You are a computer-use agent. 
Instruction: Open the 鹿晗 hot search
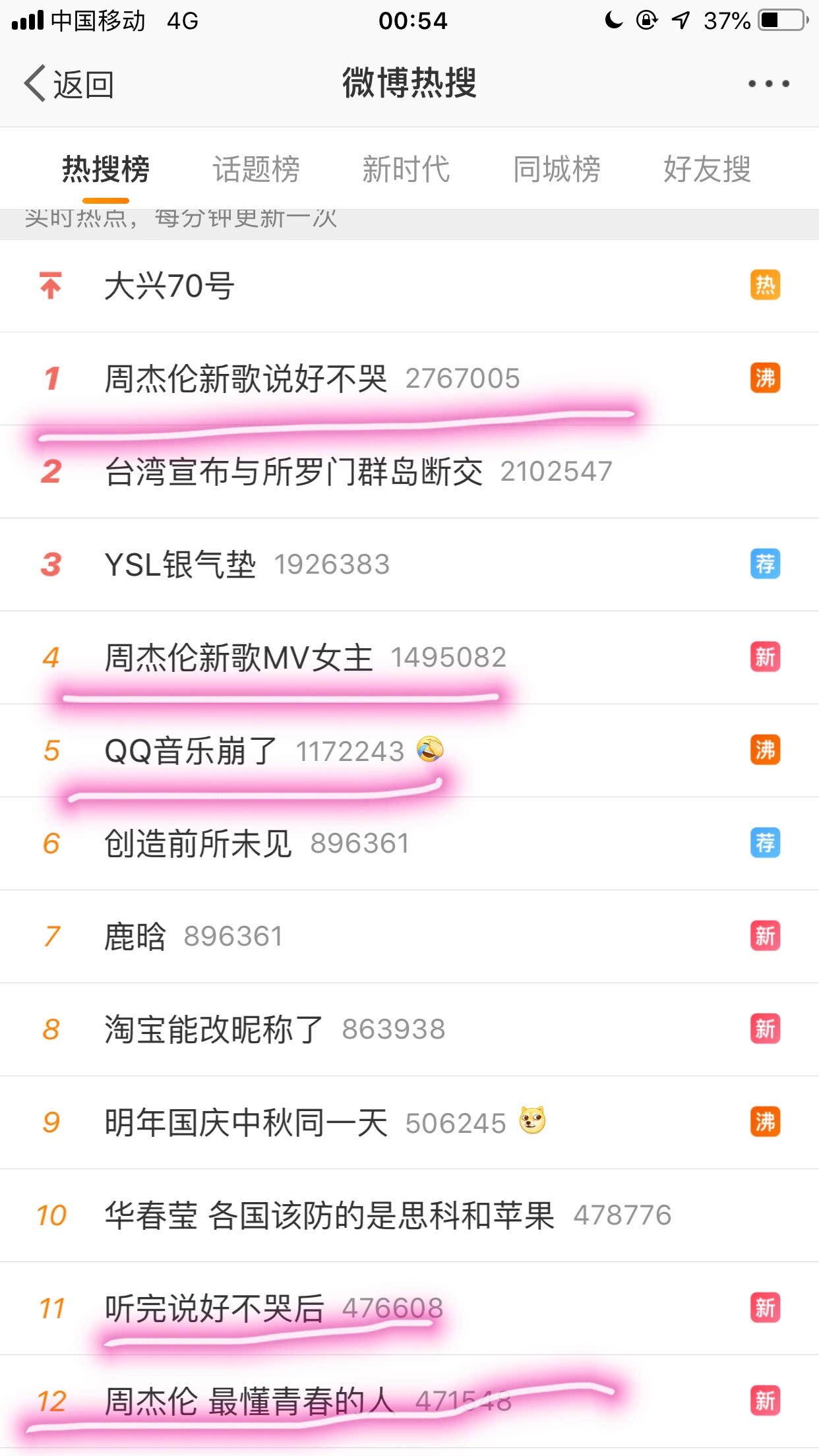coord(409,936)
